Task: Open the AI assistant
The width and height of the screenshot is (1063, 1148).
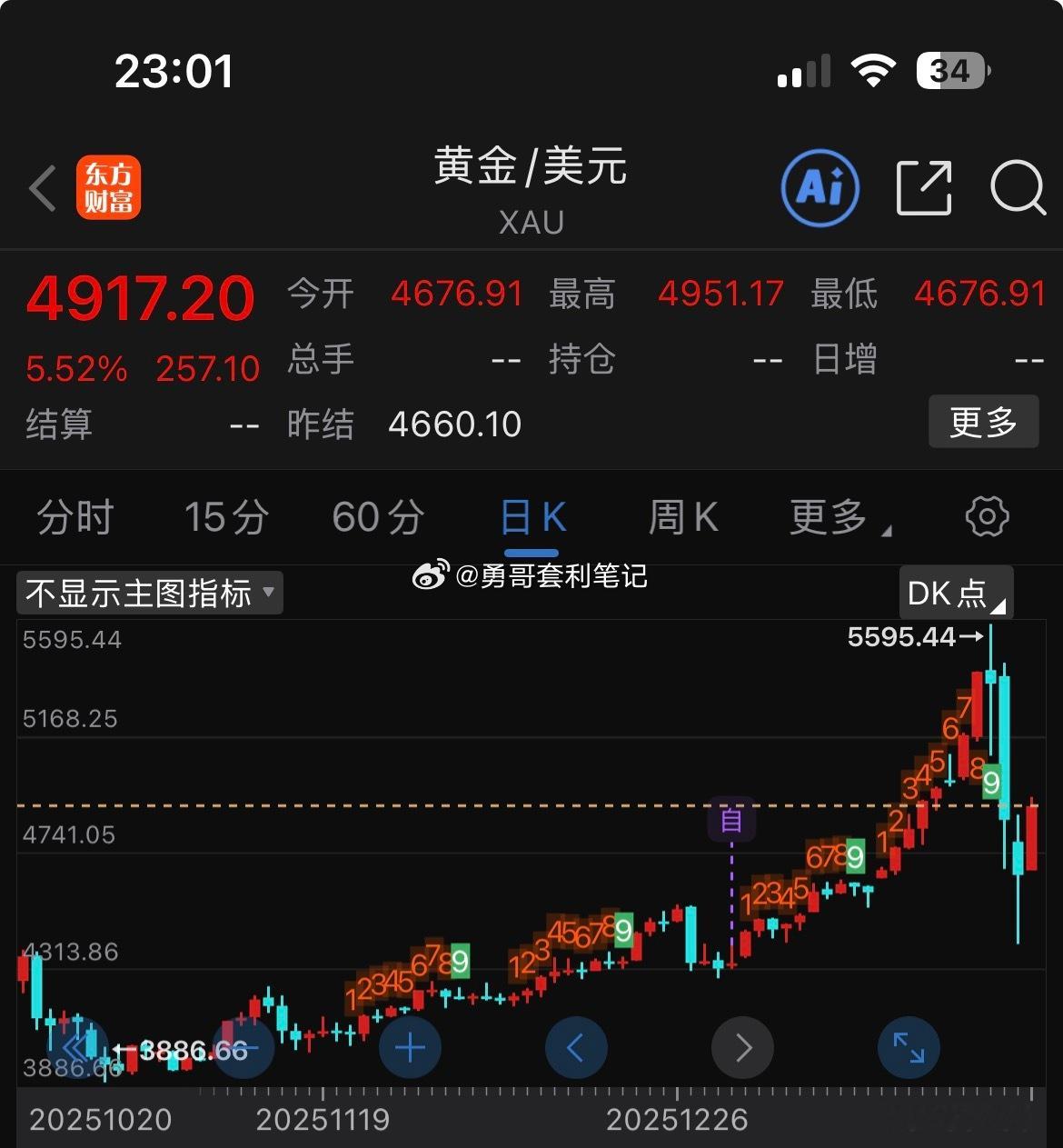Action: click(819, 186)
